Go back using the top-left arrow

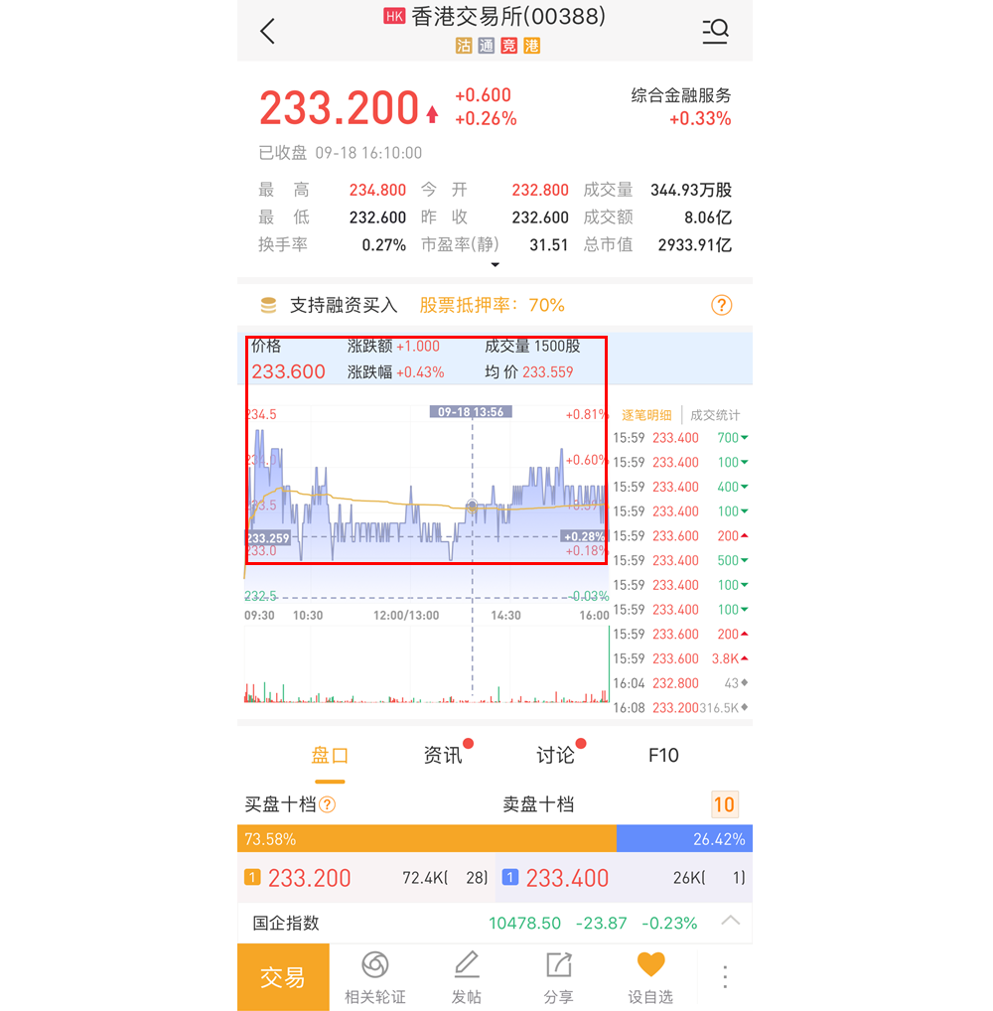coord(267,31)
